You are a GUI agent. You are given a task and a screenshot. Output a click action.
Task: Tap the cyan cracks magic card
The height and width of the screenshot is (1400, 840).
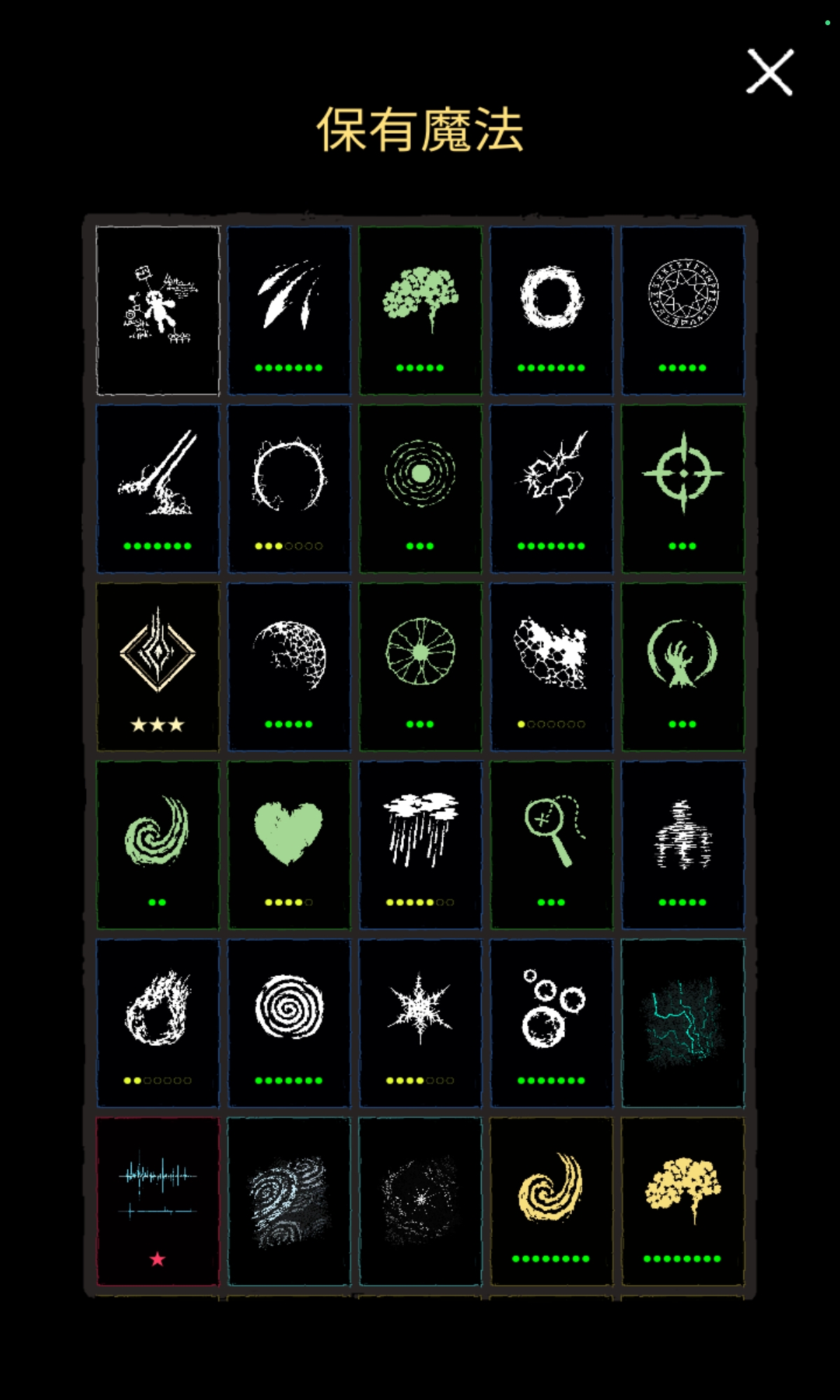coord(682,1023)
